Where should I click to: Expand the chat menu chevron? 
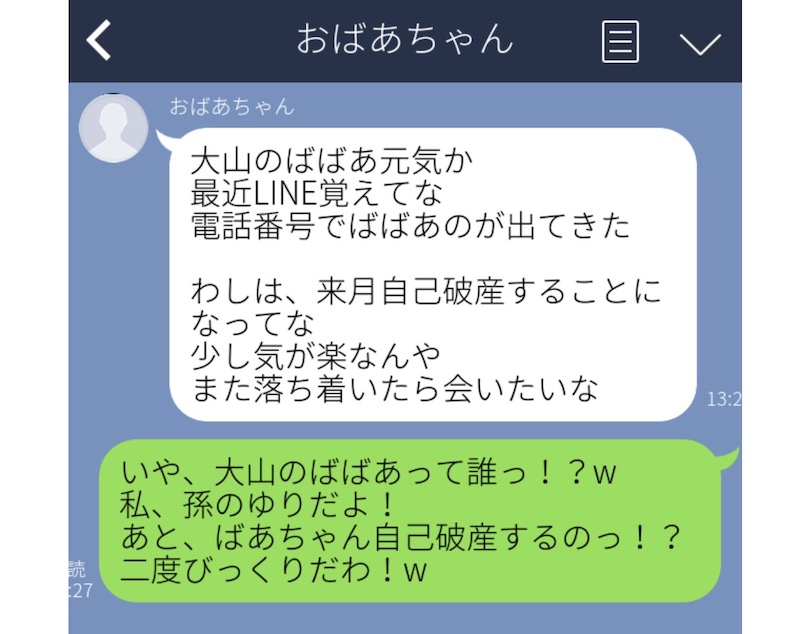tap(699, 43)
